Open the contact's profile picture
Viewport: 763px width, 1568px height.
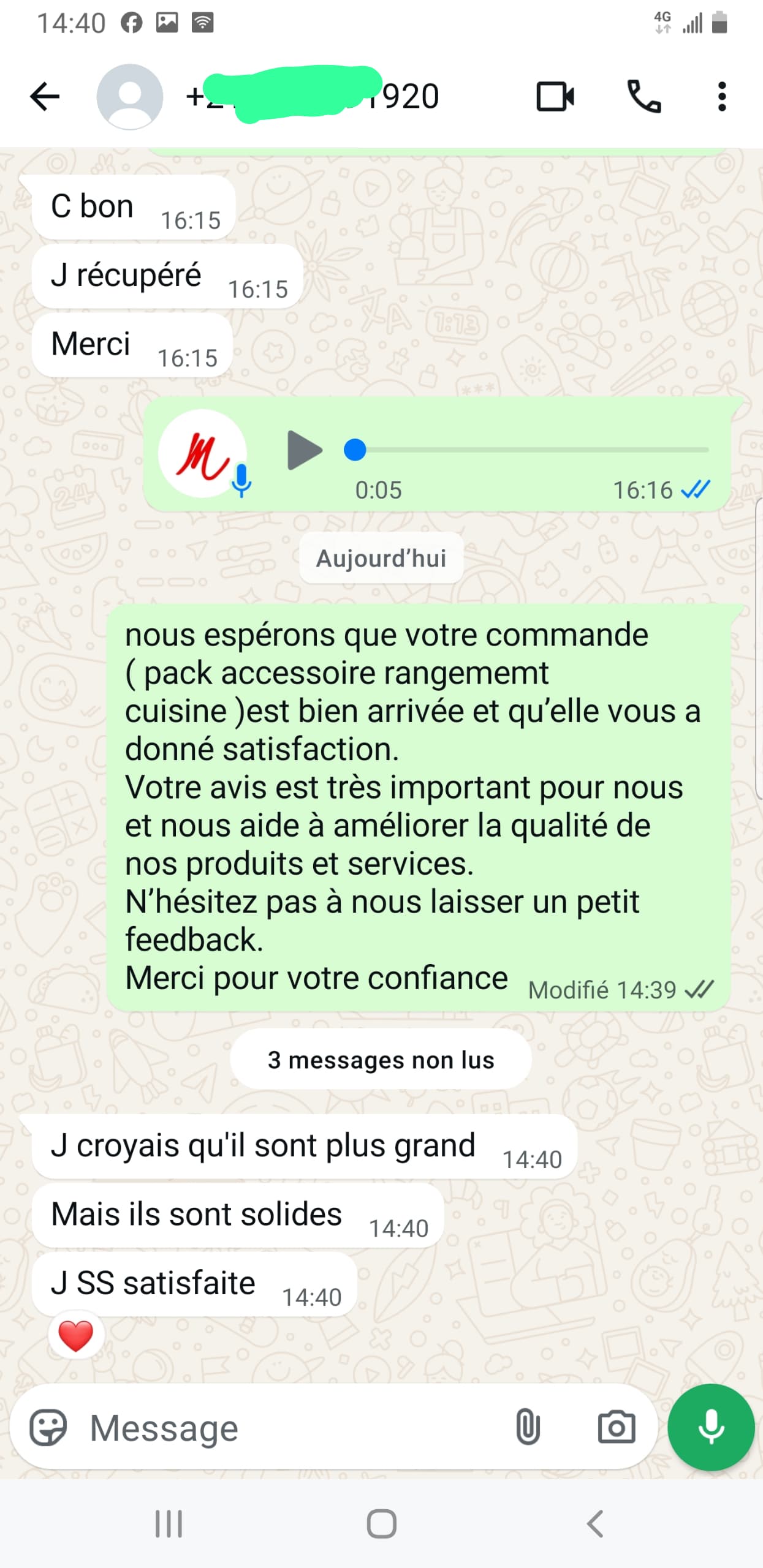click(130, 97)
